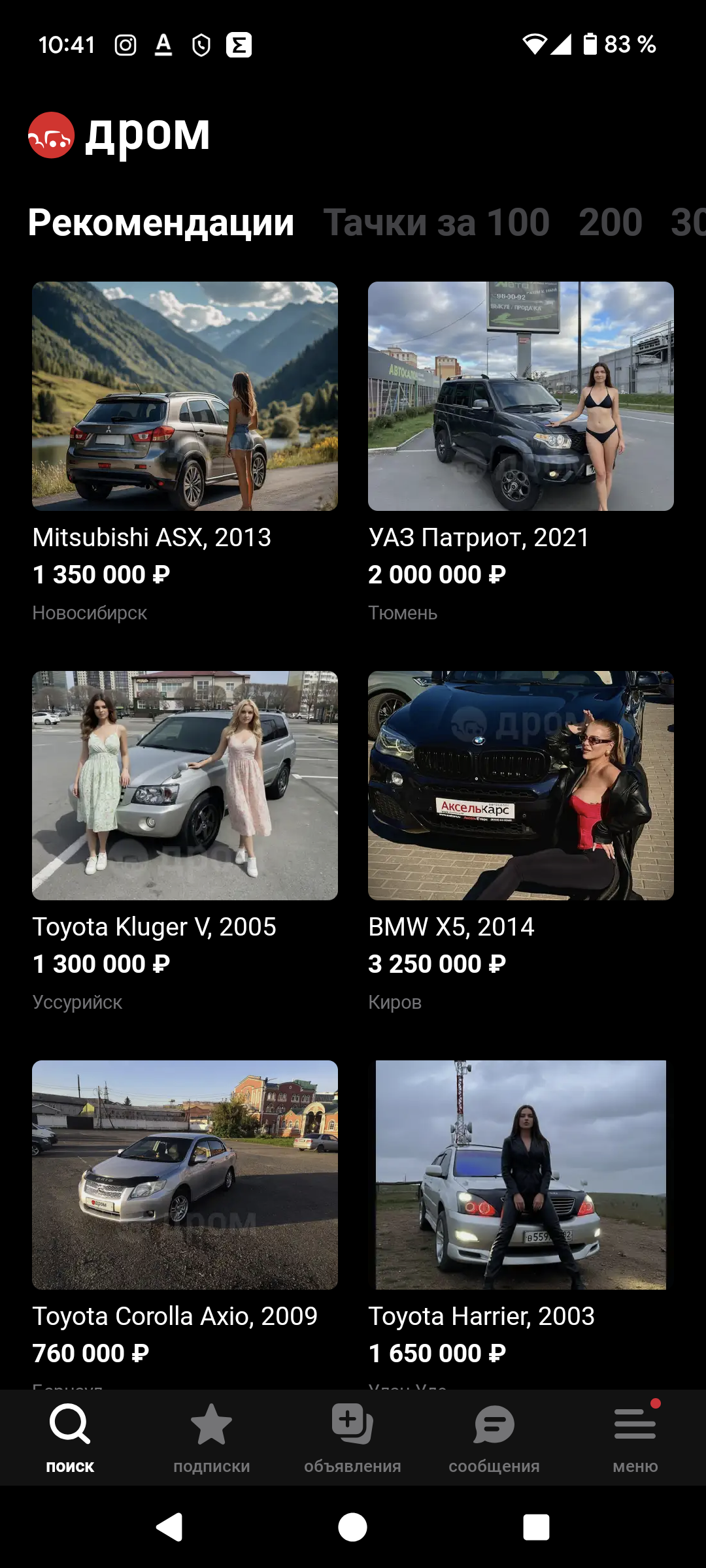Screen dimensions: 706x1568
Task: Tap the поиск tab
Action: tap(70, 1437)
